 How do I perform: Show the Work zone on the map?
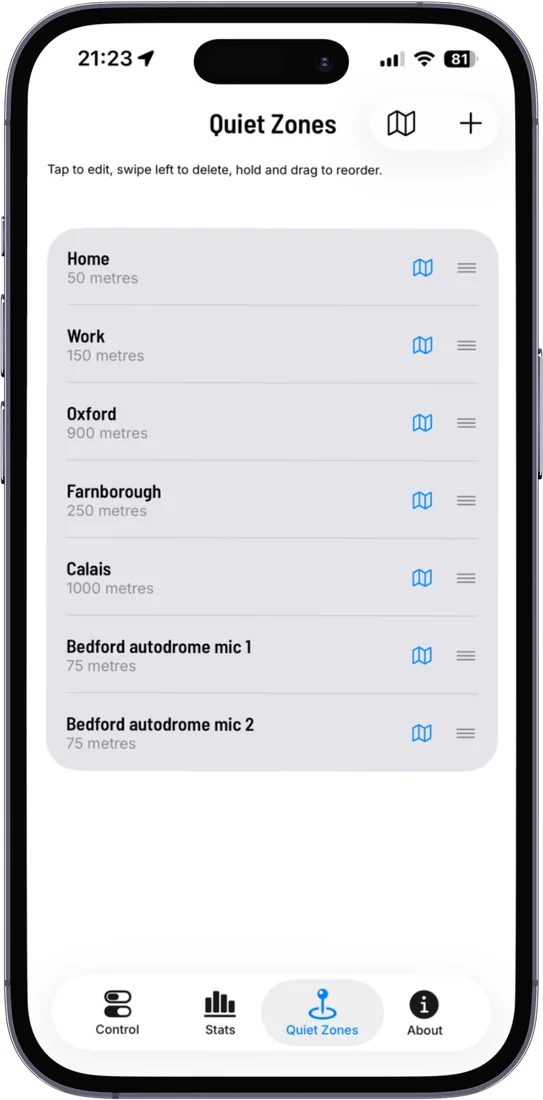click(422, 345)
